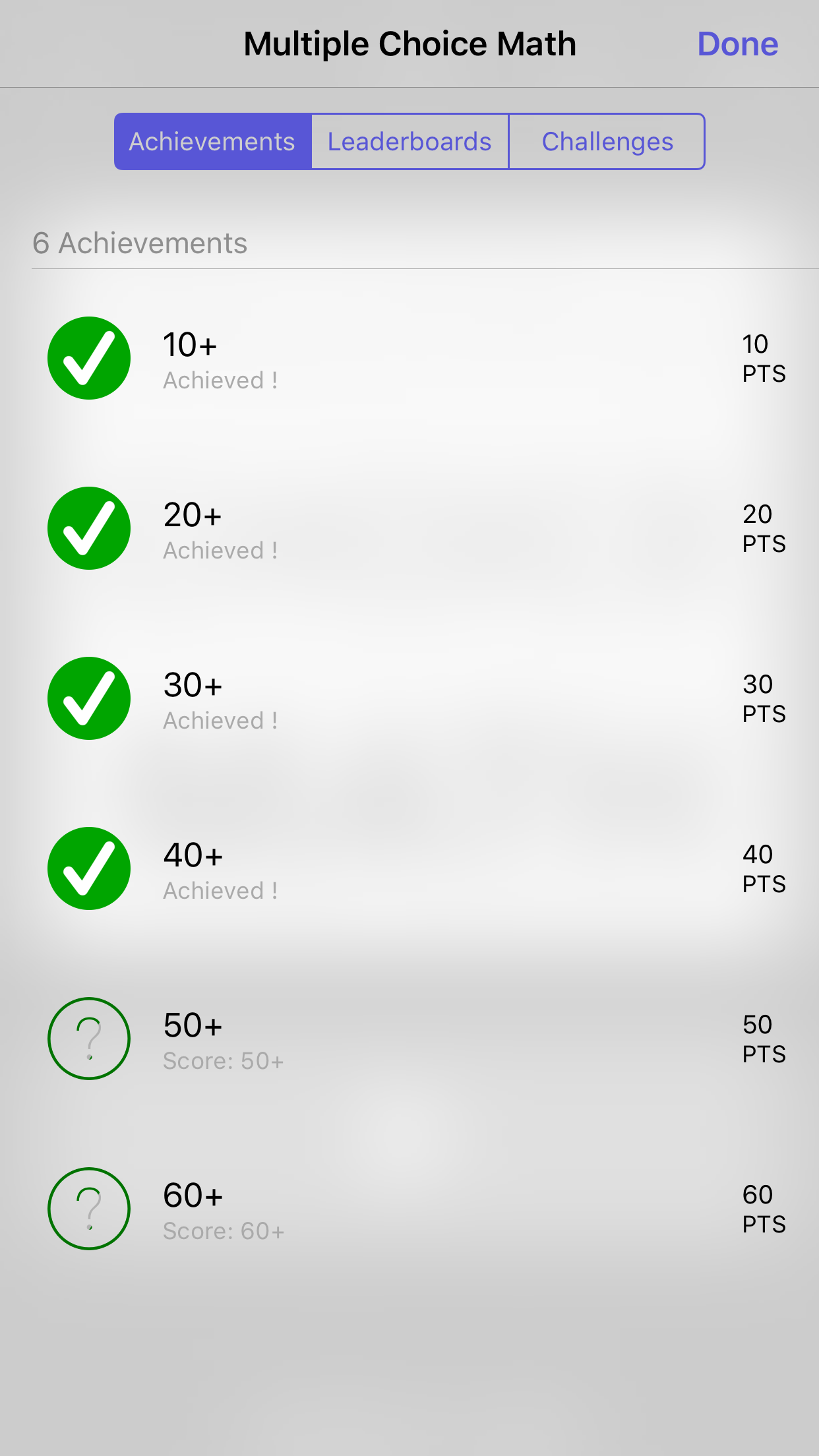Tap the green checkmark for 10+ achievement

click(89, 358)
